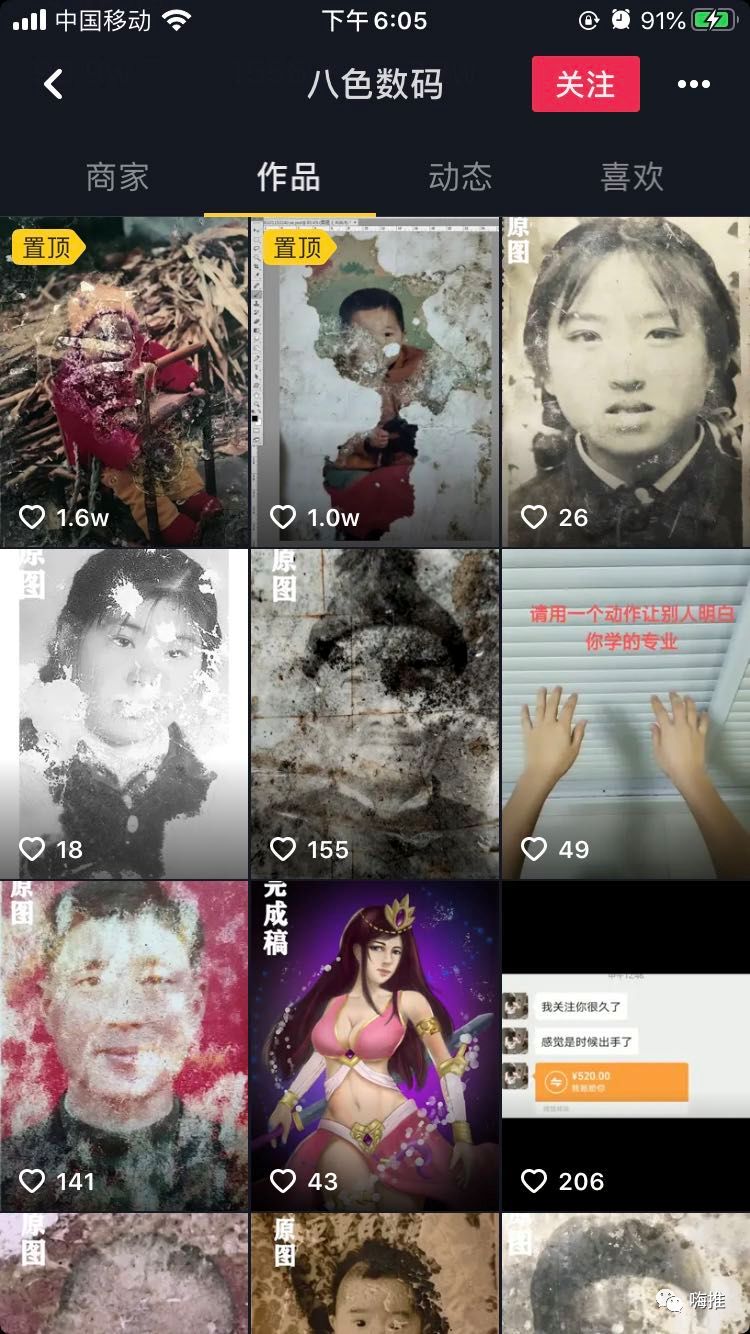This screenshot has width=750, height=1334.
Task: Open pinned video with 1.6w likes
Action: coord(124,380)
